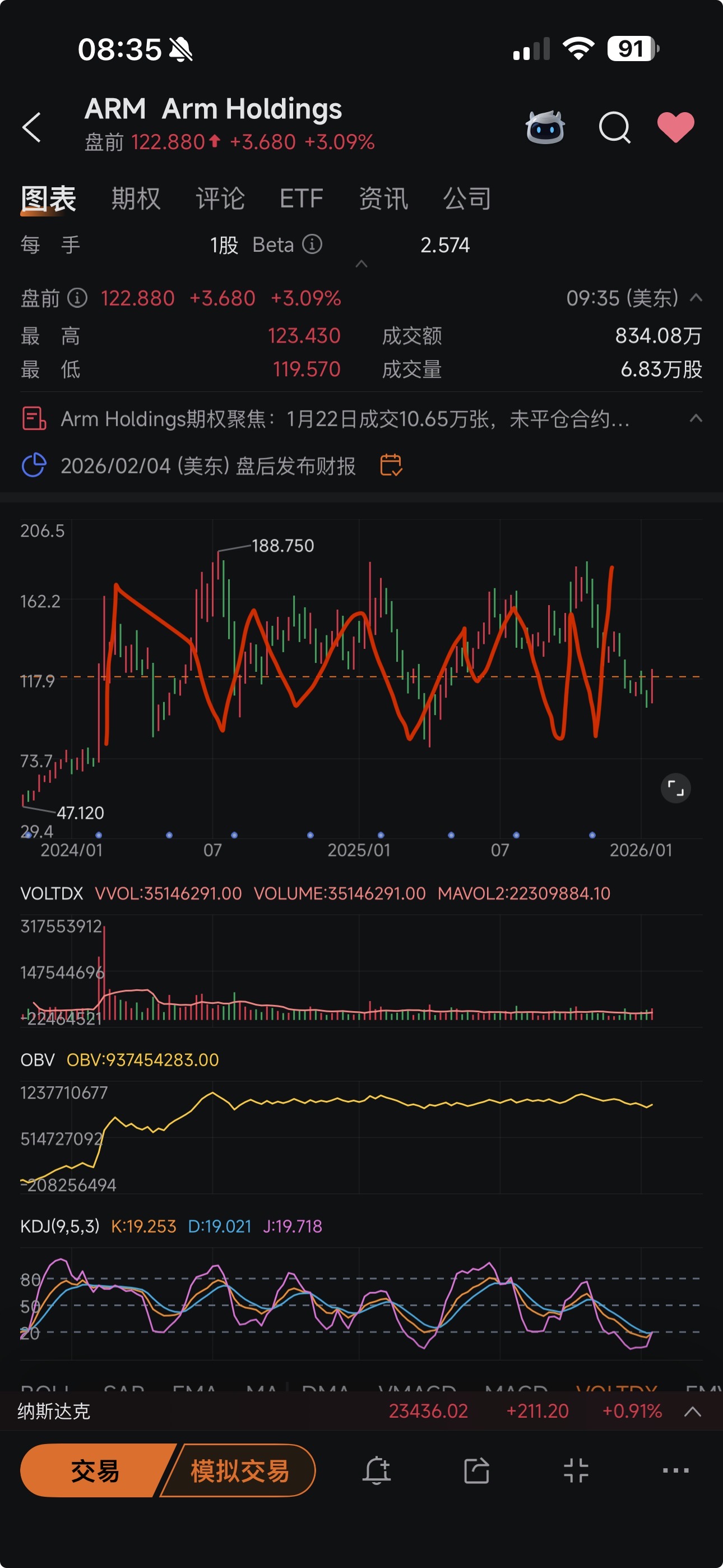Set a price alert with bell icon

(377, 1470)
